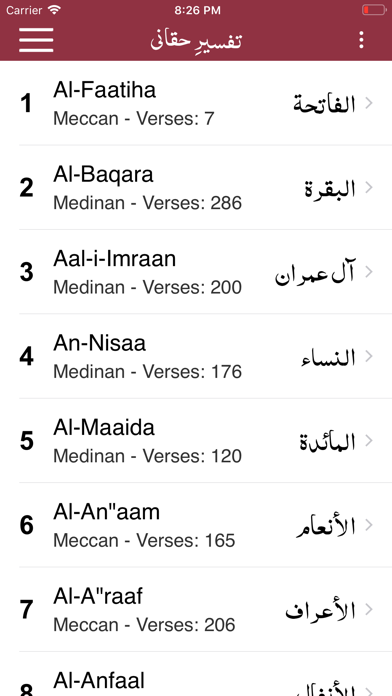Open Aal-i-Imraan from the list
This screenshot has width=392, height=696.
coord(196,272)
